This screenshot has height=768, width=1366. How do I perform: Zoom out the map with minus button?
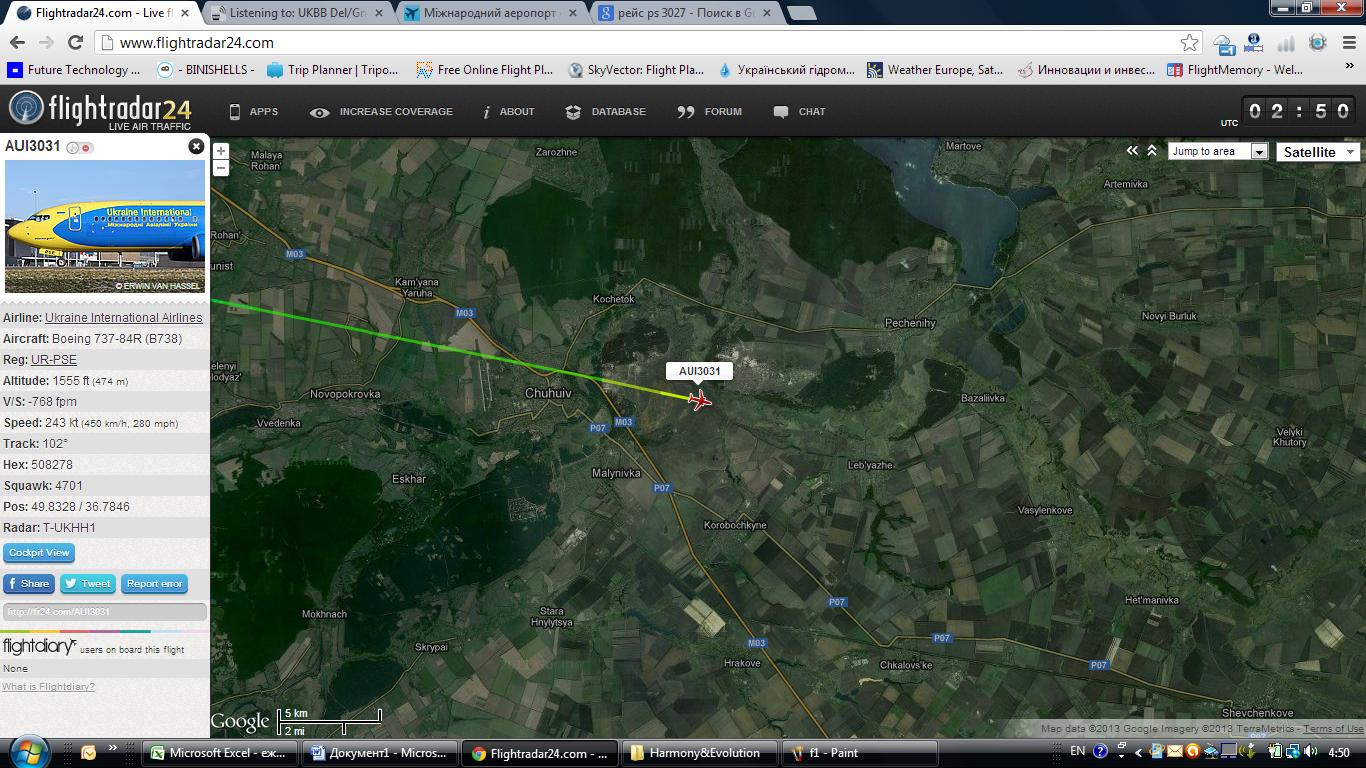click(x=221, y=168)
